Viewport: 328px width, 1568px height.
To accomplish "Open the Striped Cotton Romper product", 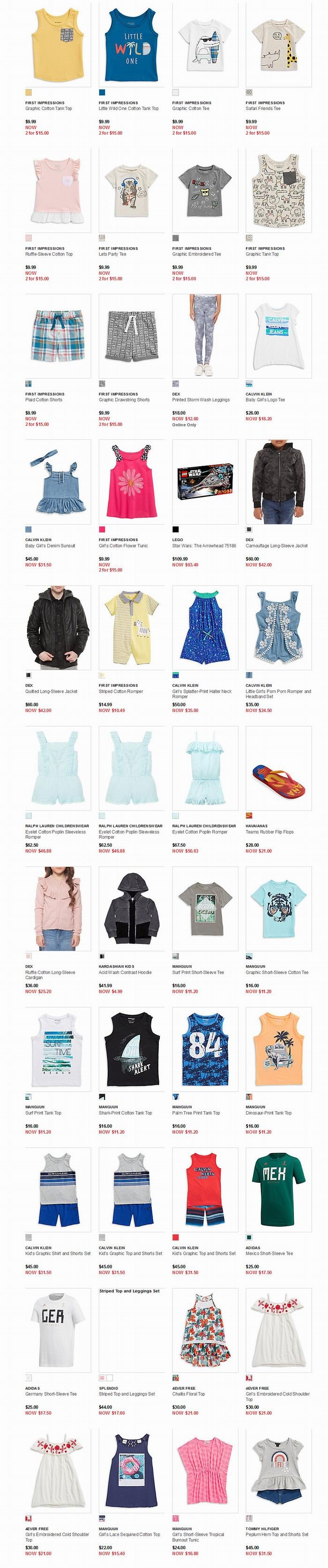I will click(x=131, y=627).
